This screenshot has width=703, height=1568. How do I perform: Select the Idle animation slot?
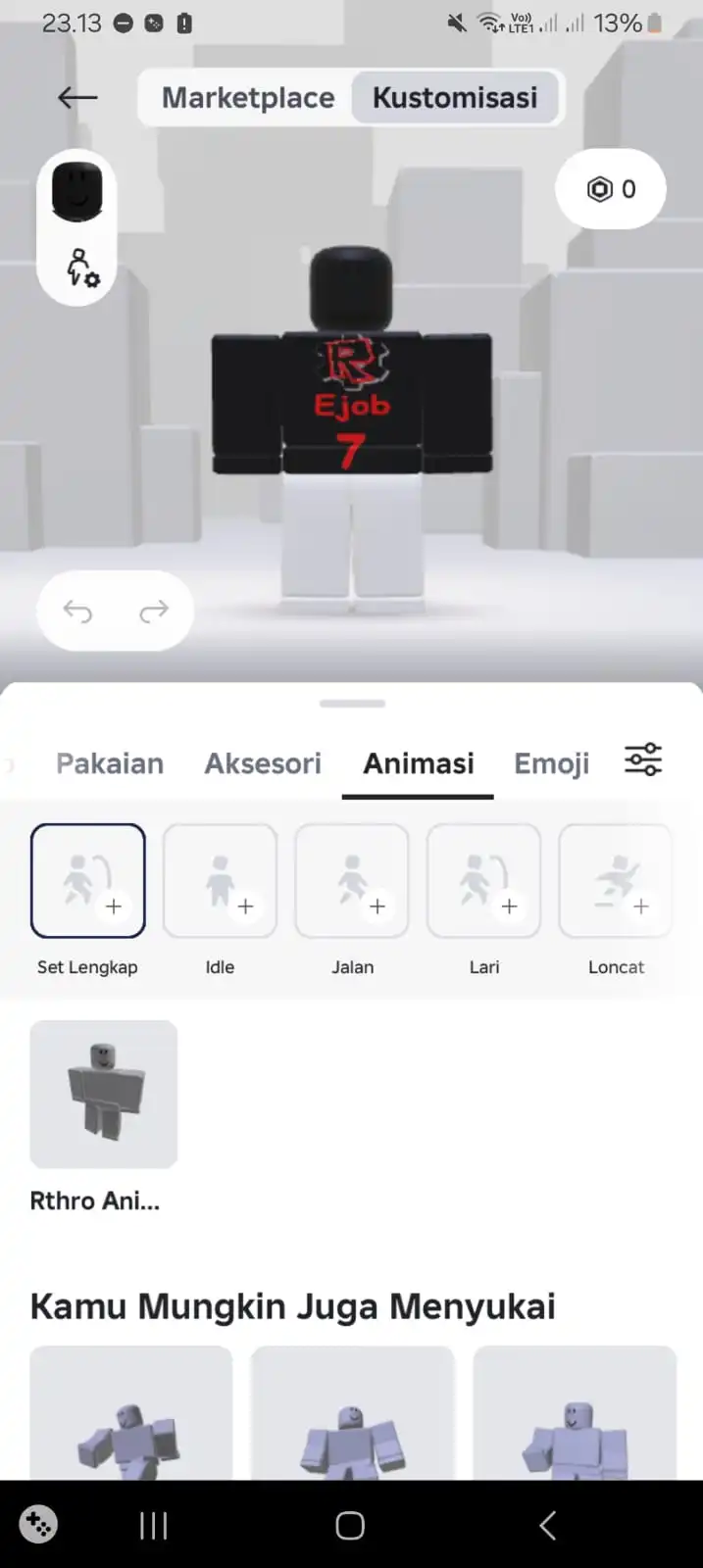coord(220,881)
